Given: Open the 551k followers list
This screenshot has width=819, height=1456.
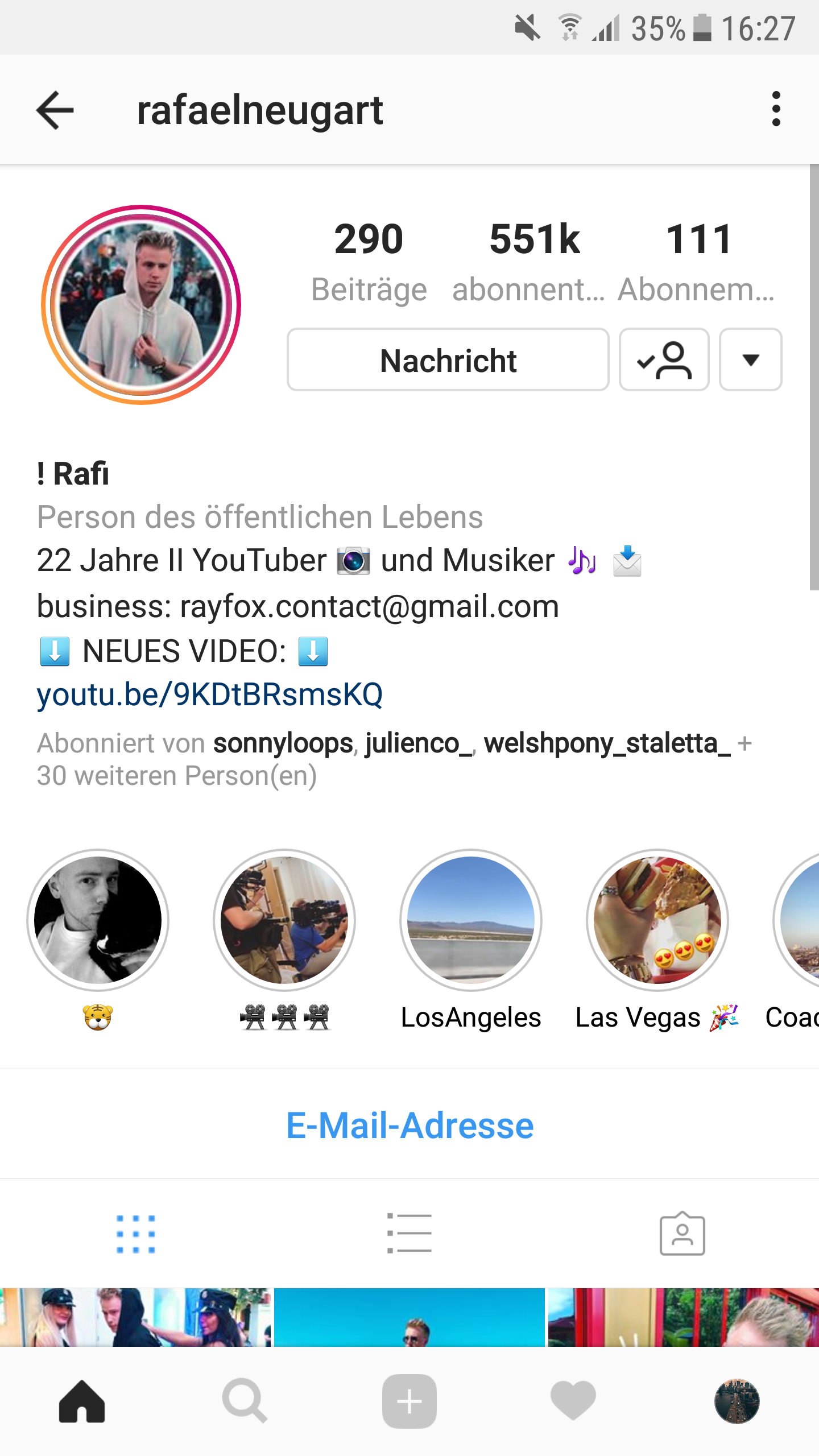Looking at the screenshot, I should pyautogui.click(x=533, y=260).
